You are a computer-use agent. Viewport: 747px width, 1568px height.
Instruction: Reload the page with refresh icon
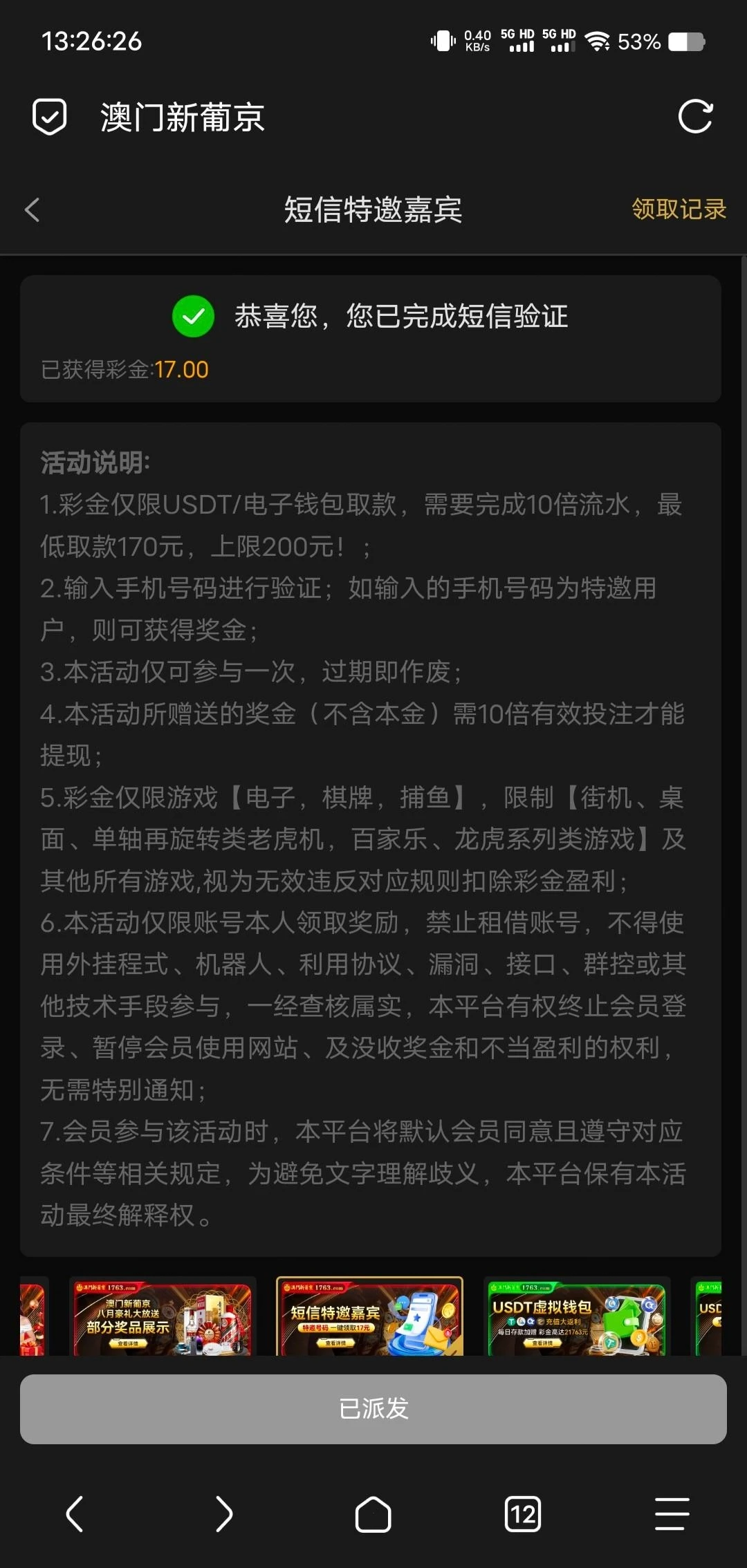(695, 116)
